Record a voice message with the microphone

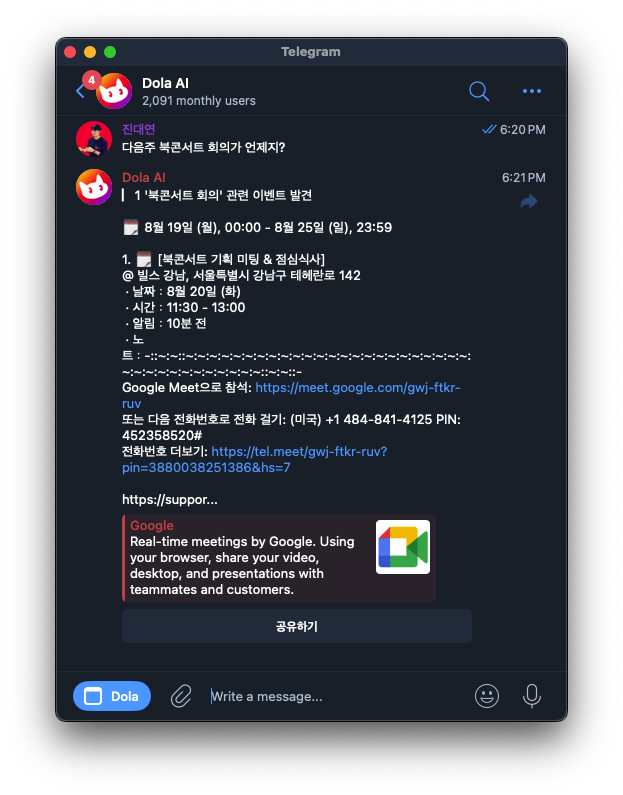(x=532, y=696)
